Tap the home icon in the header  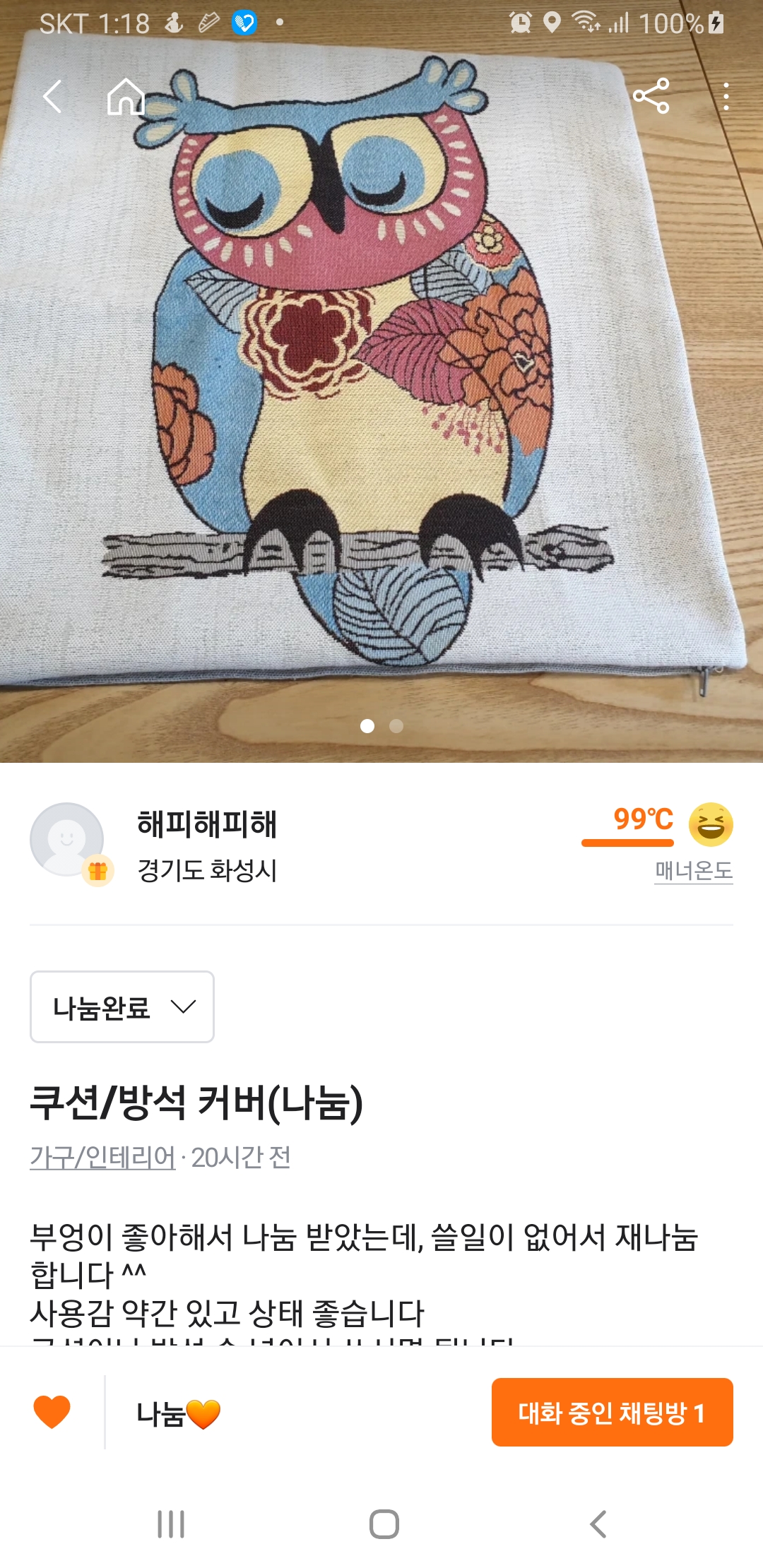point(126,96)
